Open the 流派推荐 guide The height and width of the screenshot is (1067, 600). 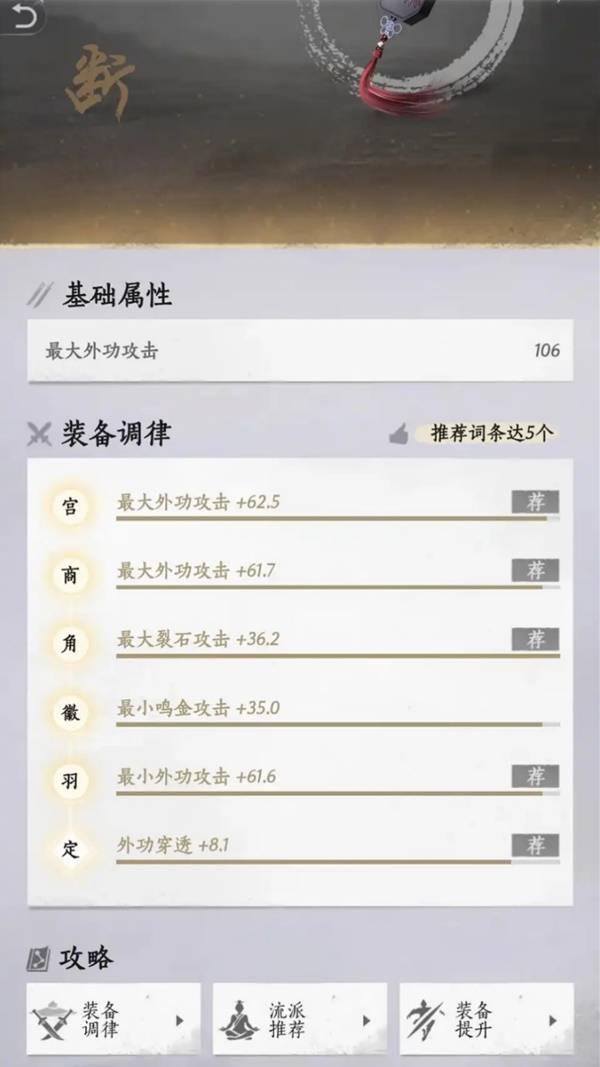pyautogui.click(x=299, y=1019)
